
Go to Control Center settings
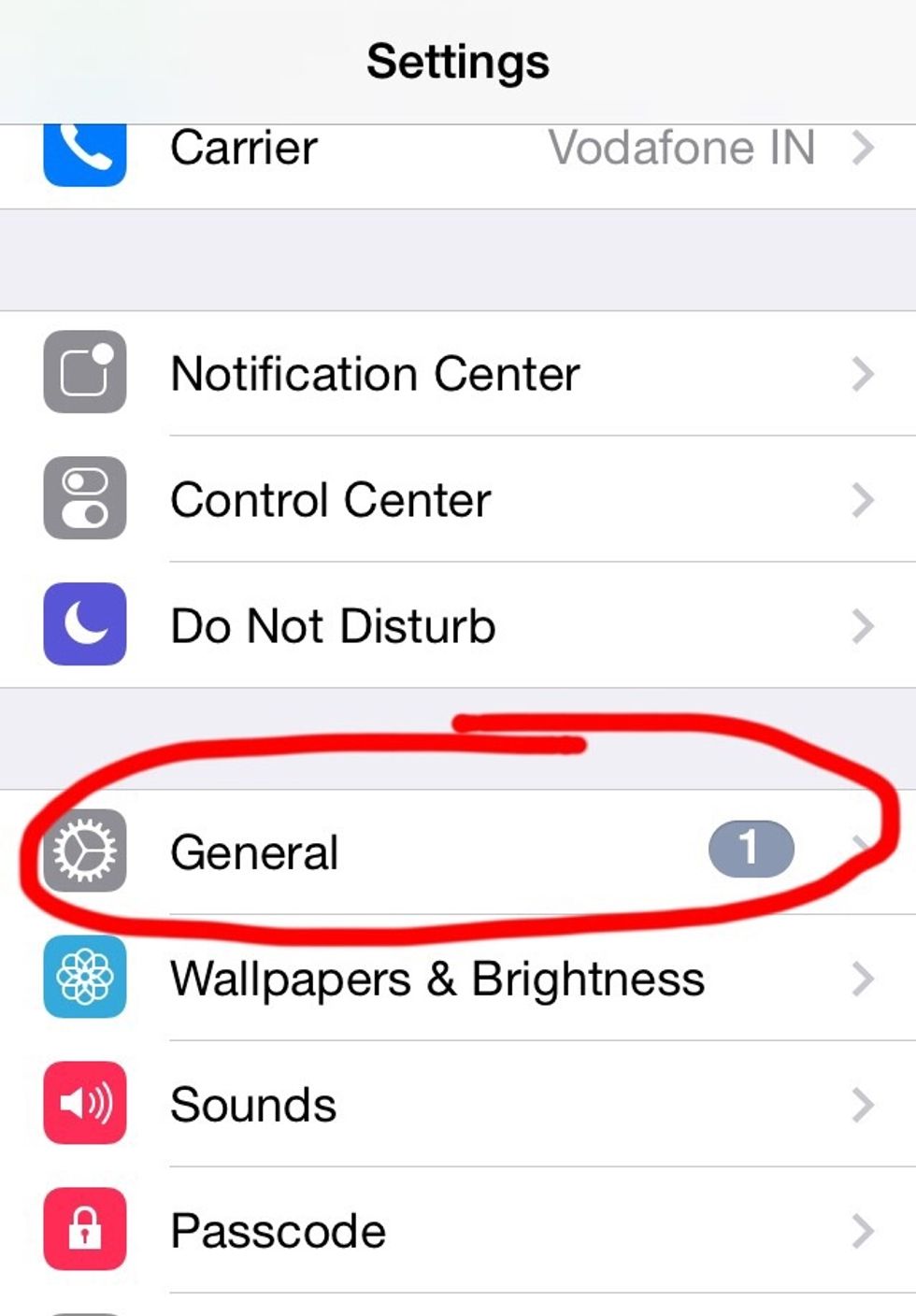458,500
